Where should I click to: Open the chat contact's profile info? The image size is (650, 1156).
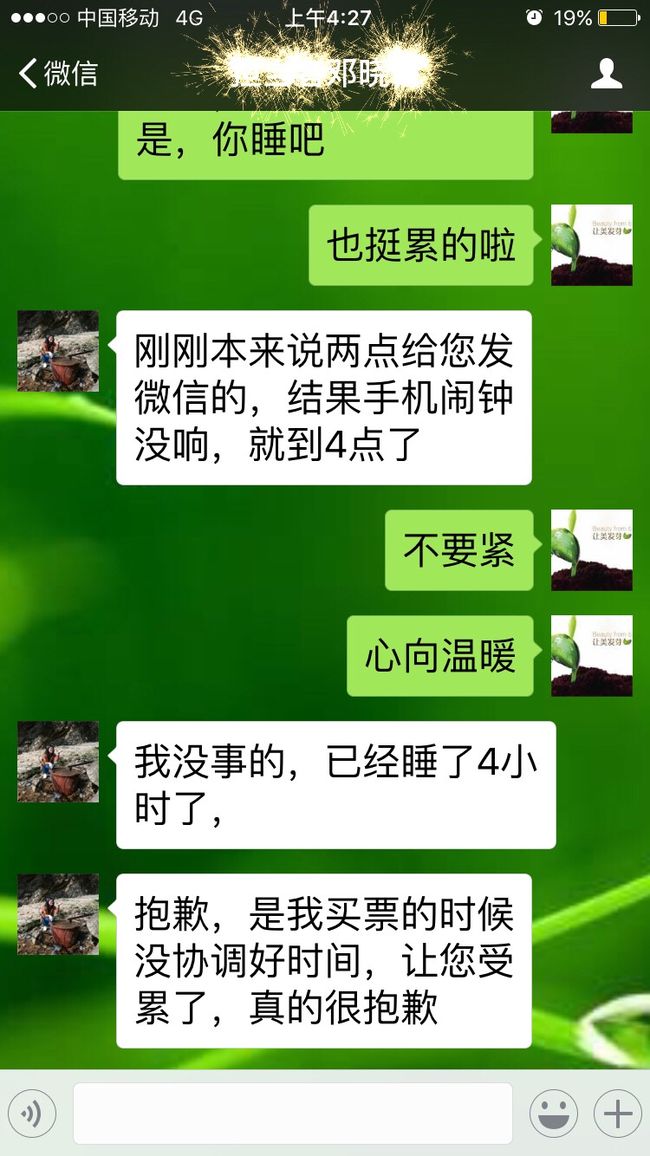(607, 74)
